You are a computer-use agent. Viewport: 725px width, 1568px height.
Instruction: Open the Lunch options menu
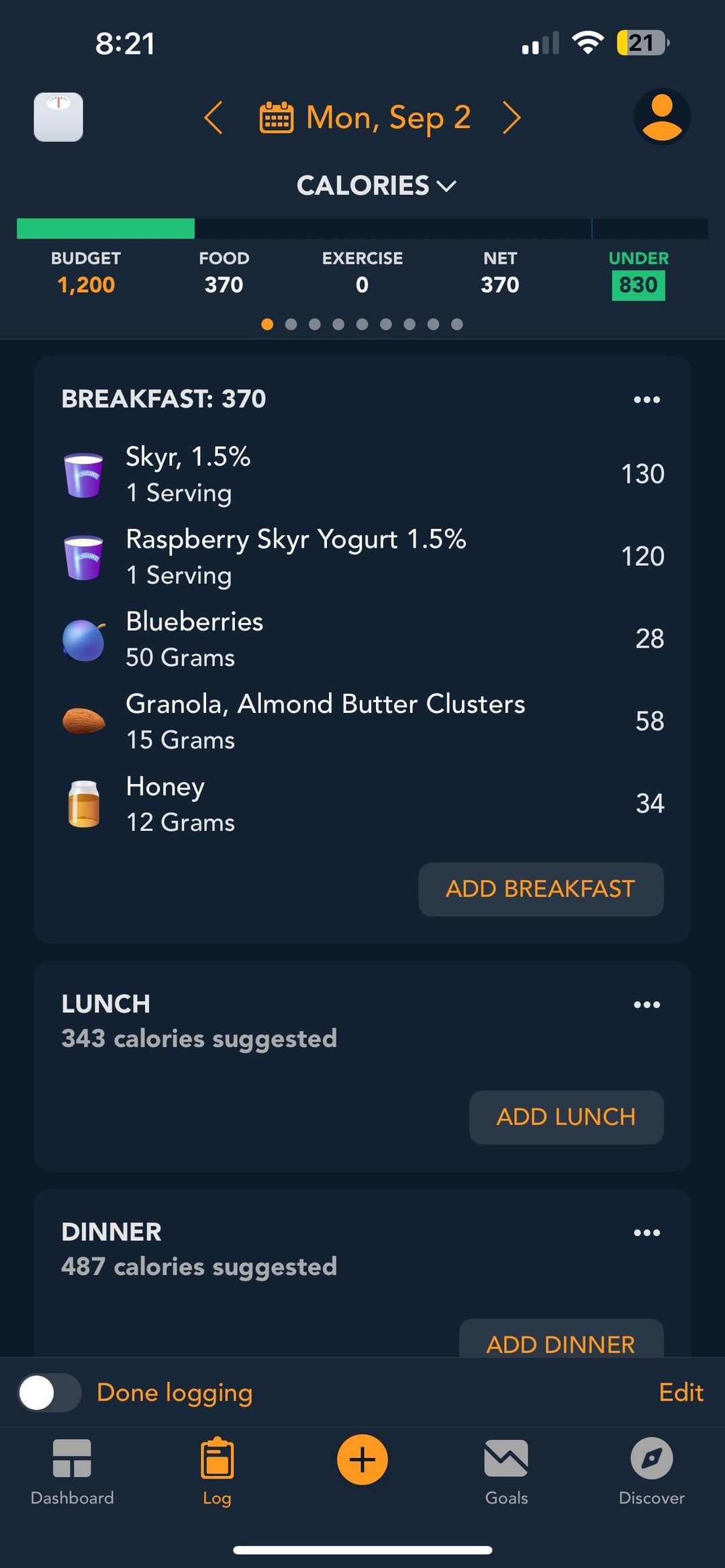[646, 1004]
